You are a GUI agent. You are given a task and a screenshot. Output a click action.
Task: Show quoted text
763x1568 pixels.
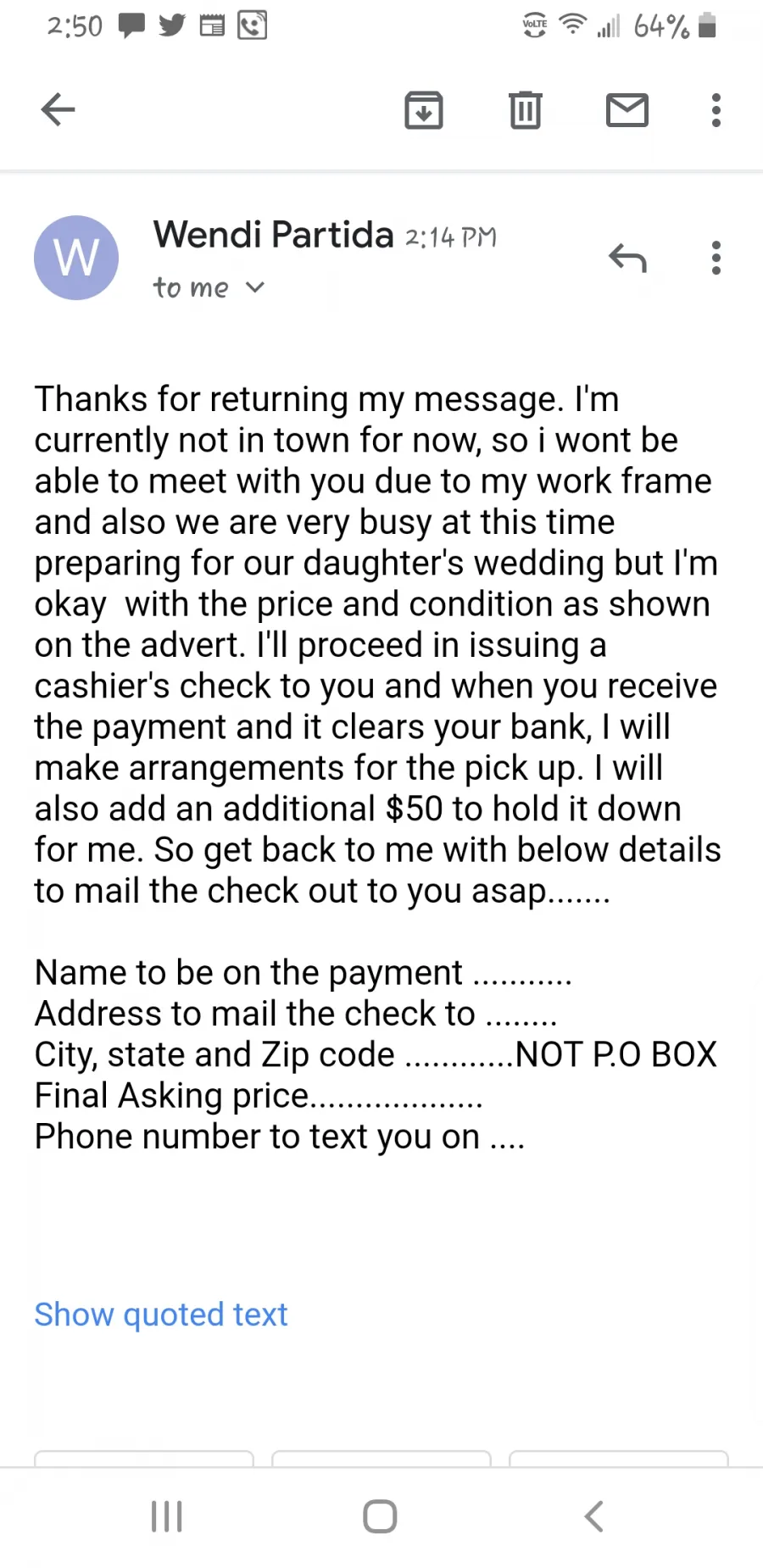(161, 1315)
